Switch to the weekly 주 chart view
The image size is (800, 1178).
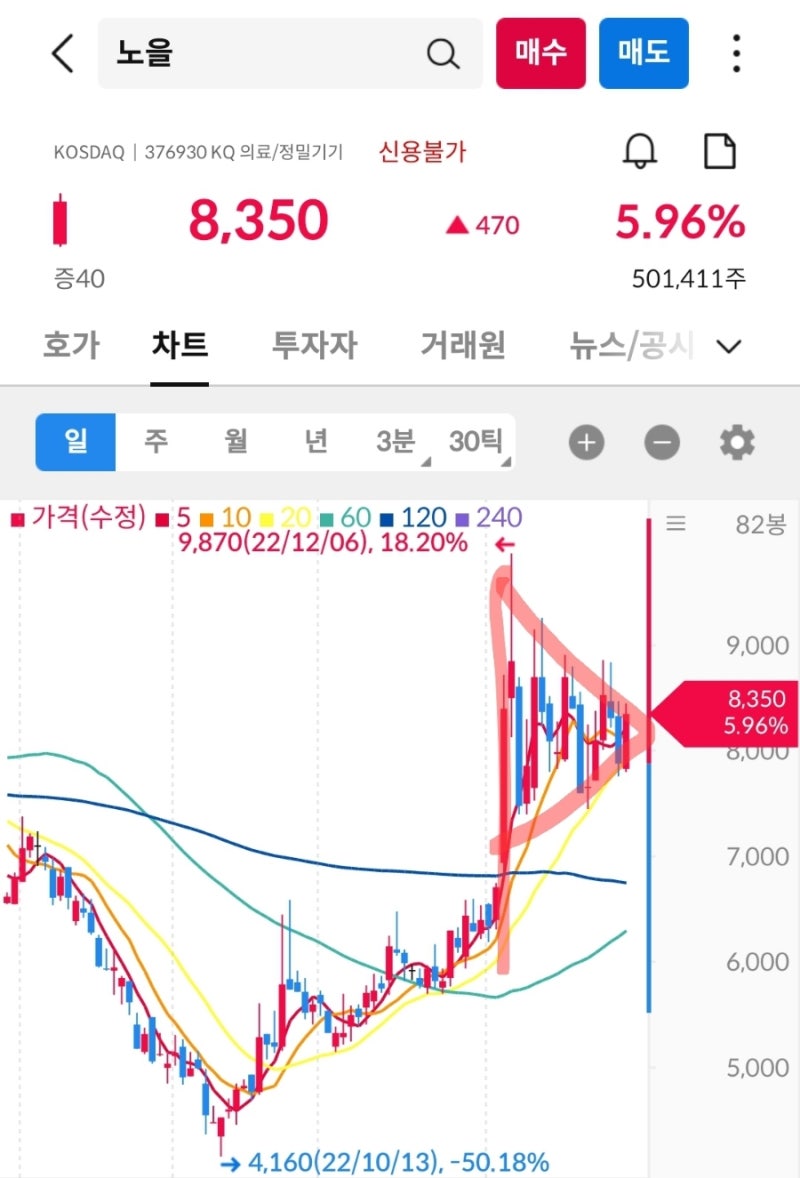click(x=156, y=441)
